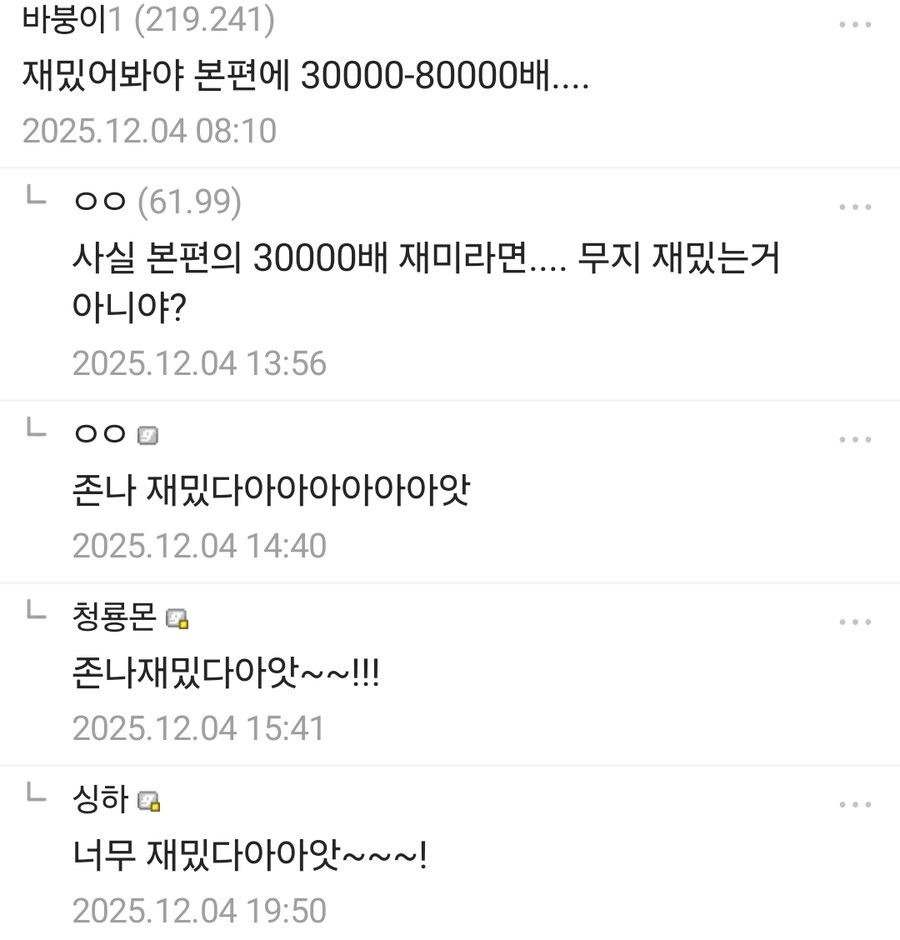Click the timestamp 2025.12.04 08:10
Screen dimensions: 900x940
(x=152, y=130)
